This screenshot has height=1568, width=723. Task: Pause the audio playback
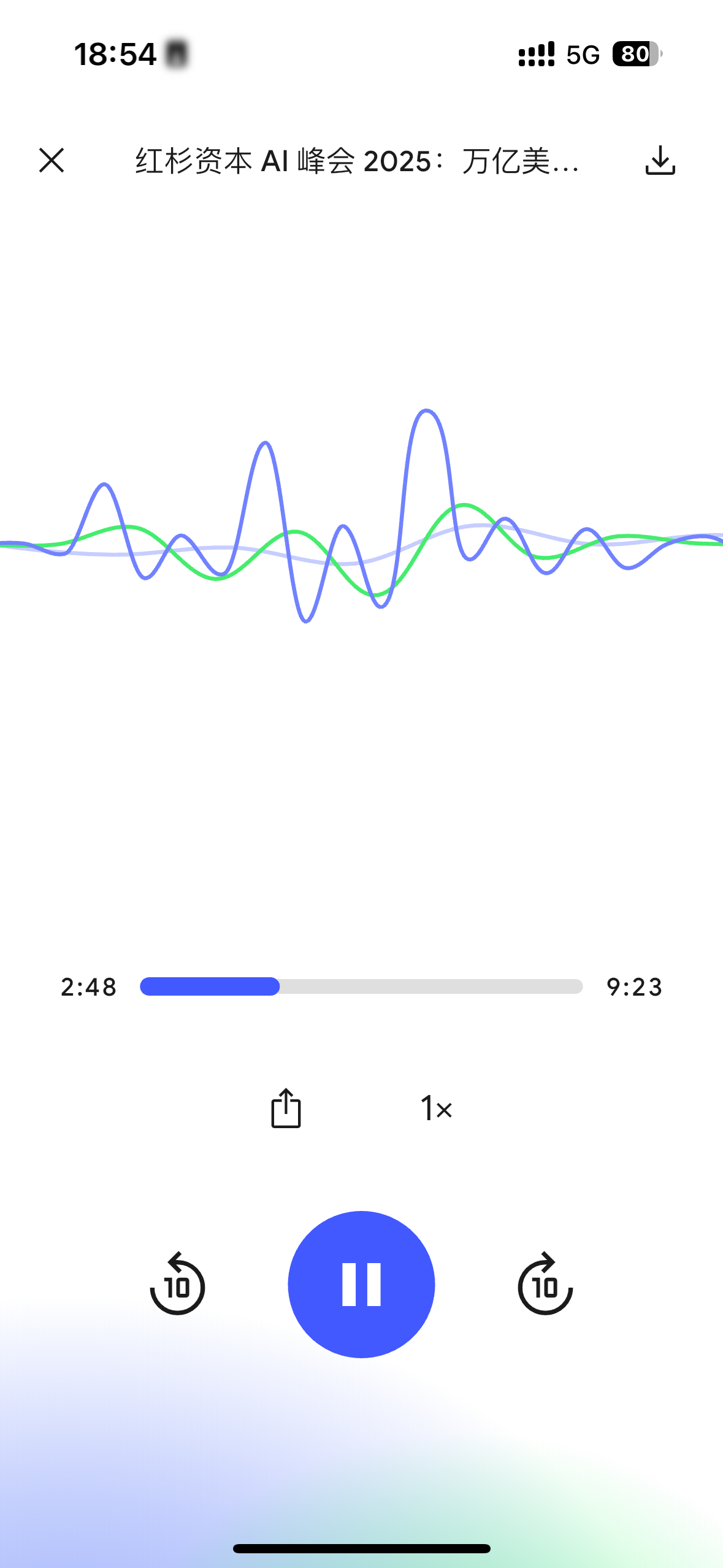pos(361,1284)
